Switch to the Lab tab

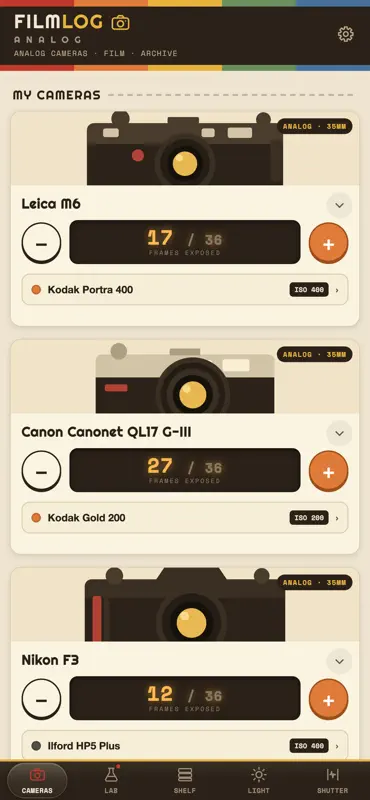tap(111, 780)
